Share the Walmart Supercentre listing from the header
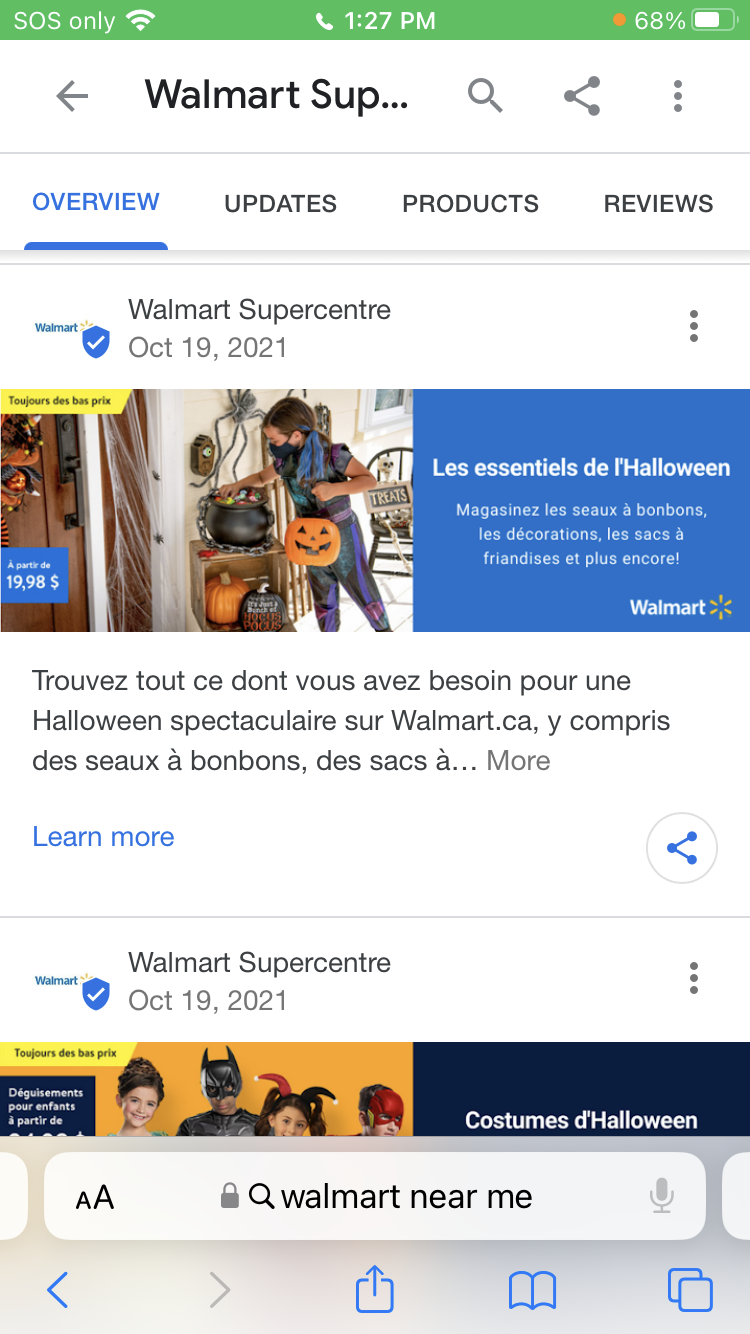 tap(582, 96)
